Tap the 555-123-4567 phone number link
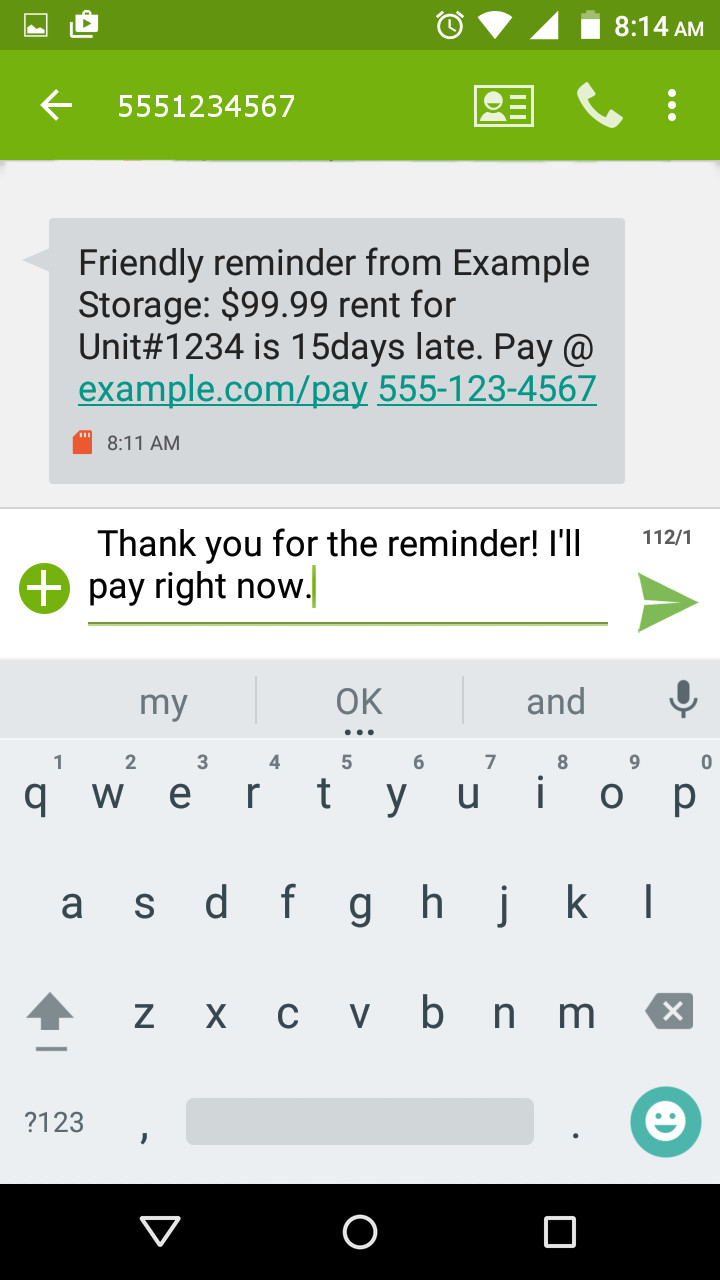This screenshot has height=1280, width=720. tap(487, 389)
